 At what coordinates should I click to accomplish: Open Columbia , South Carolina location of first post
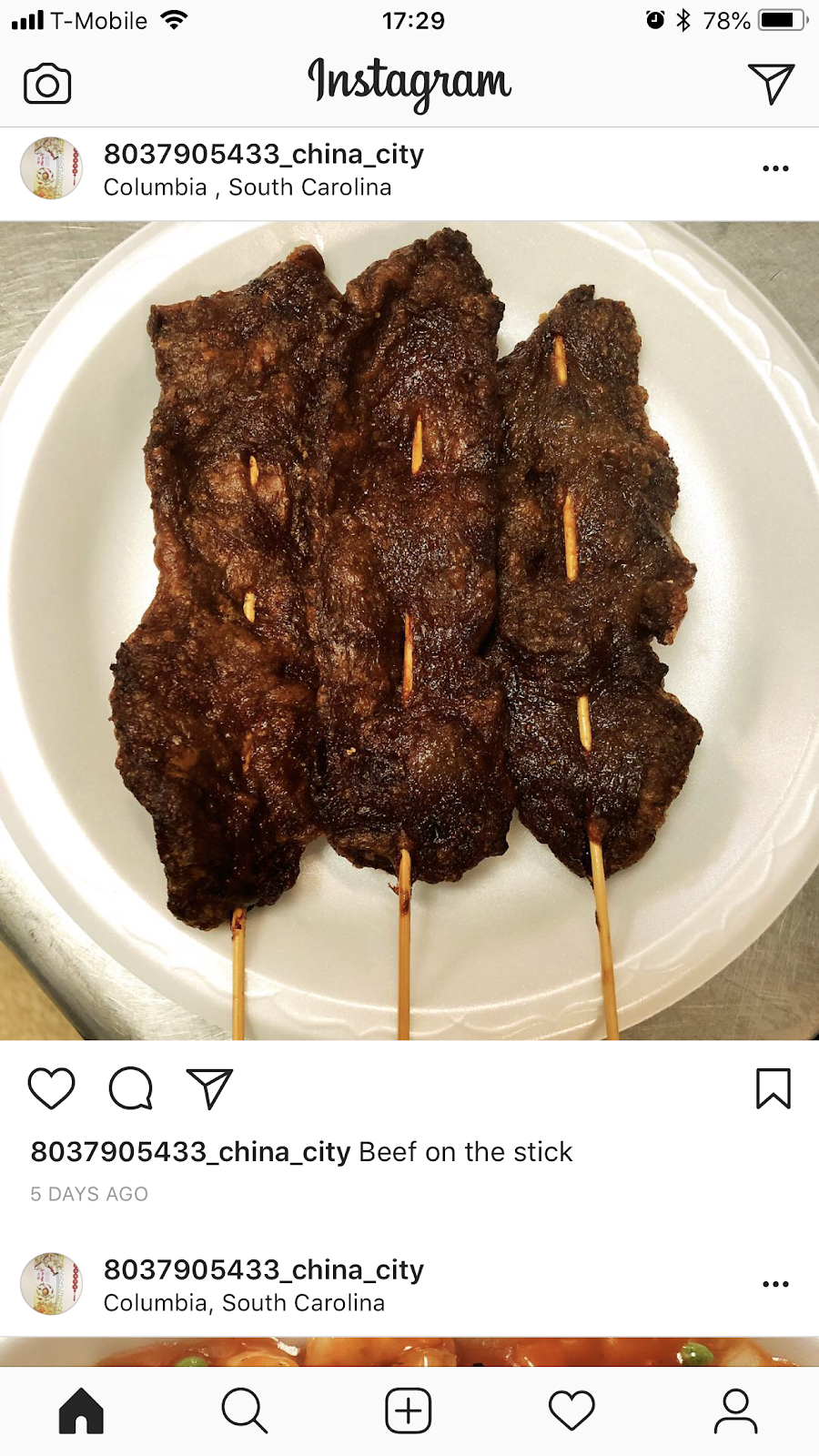[x=248, y=187]
